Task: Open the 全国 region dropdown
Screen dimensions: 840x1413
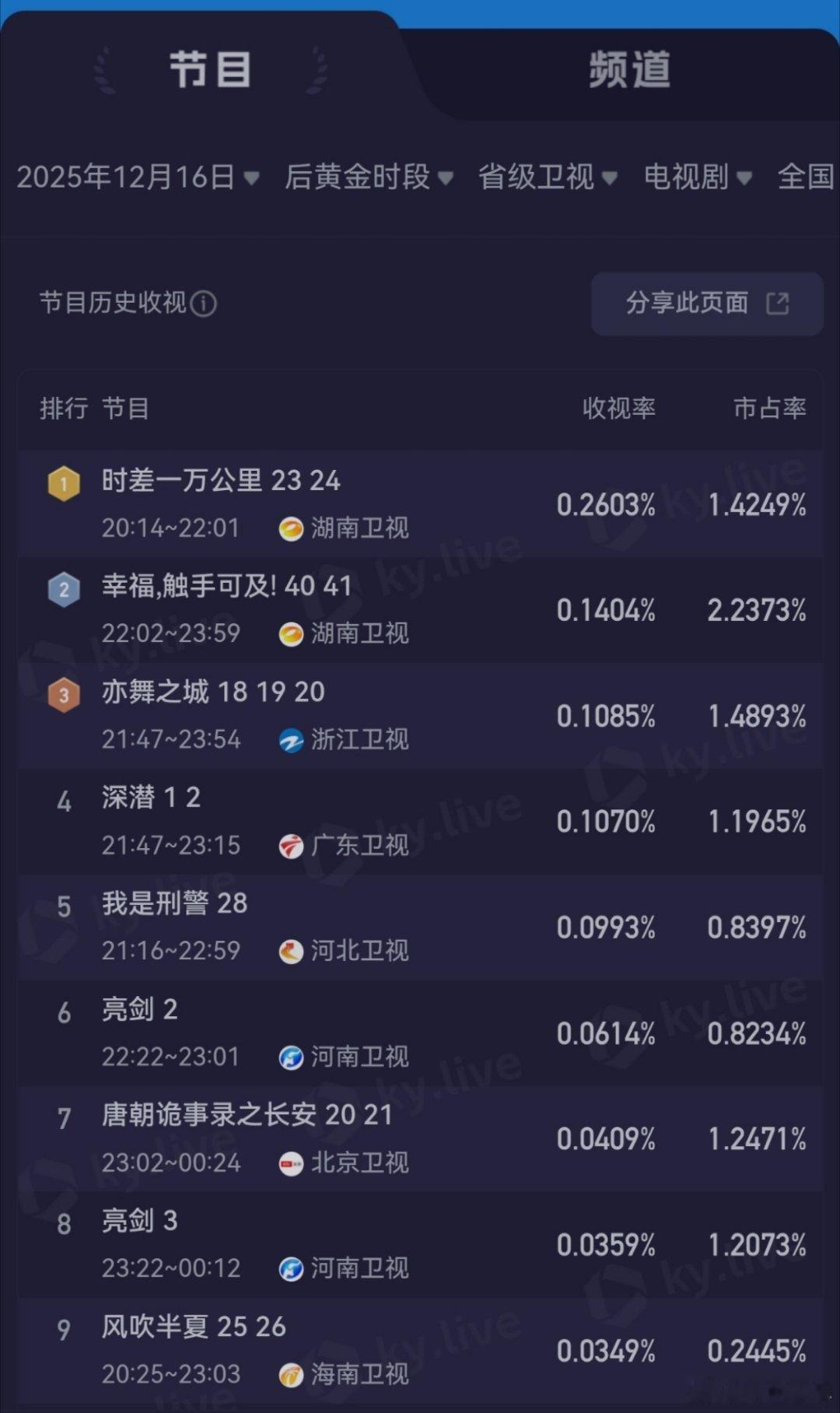Action: [x=805, y=177]
